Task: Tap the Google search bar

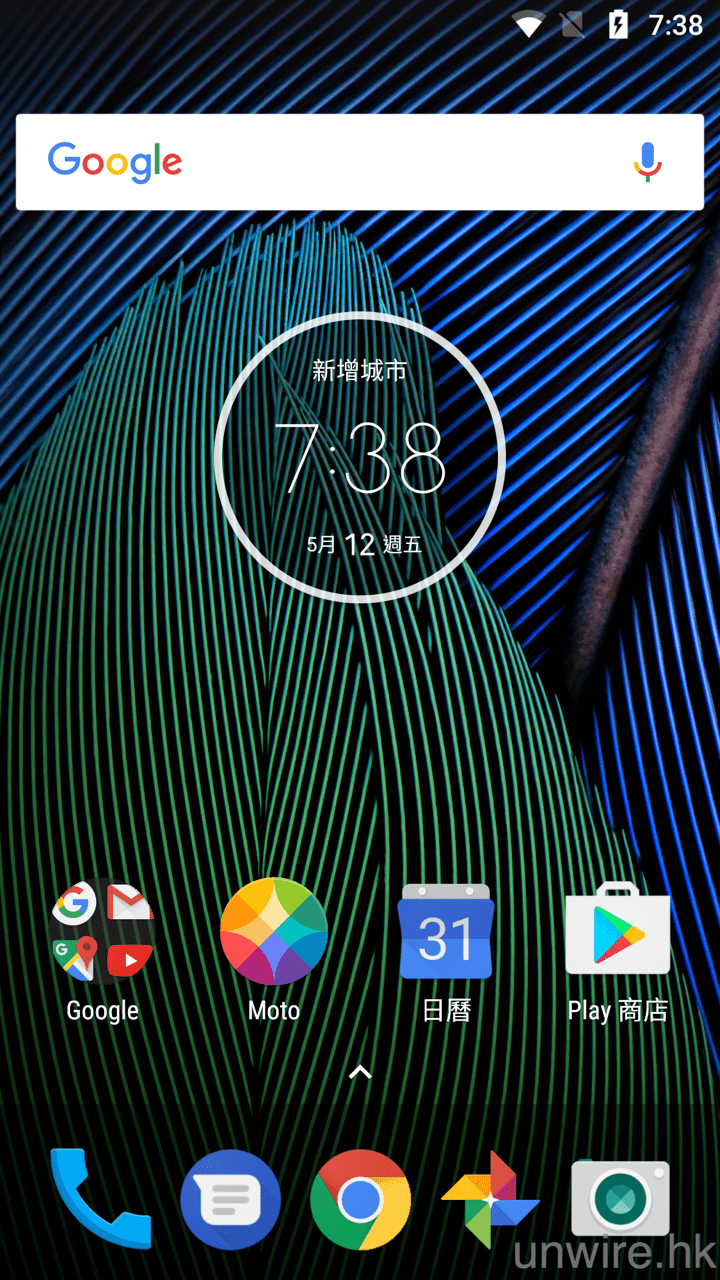Action: point(340,162)
